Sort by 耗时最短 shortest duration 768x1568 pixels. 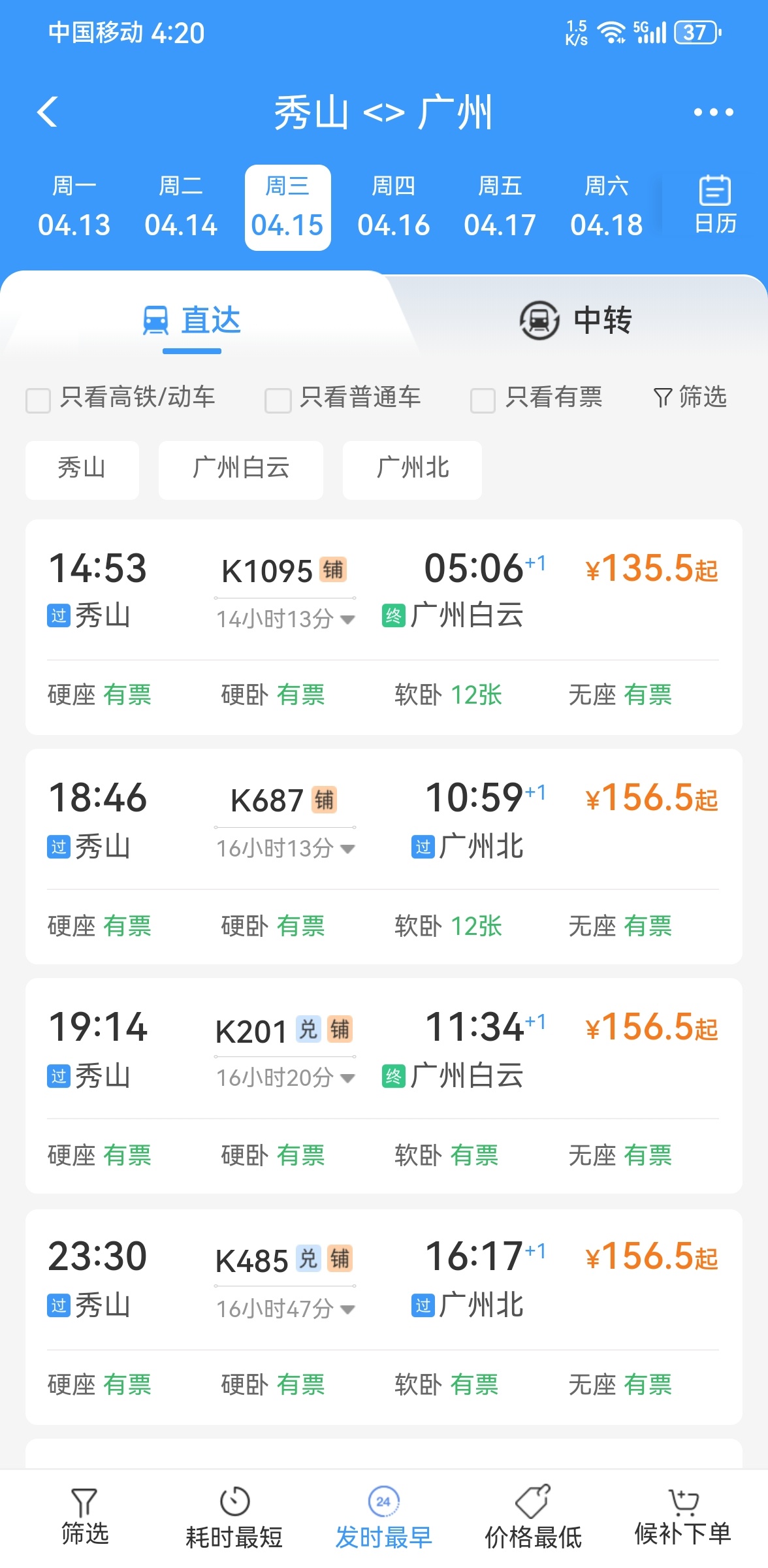[234, 1518]
